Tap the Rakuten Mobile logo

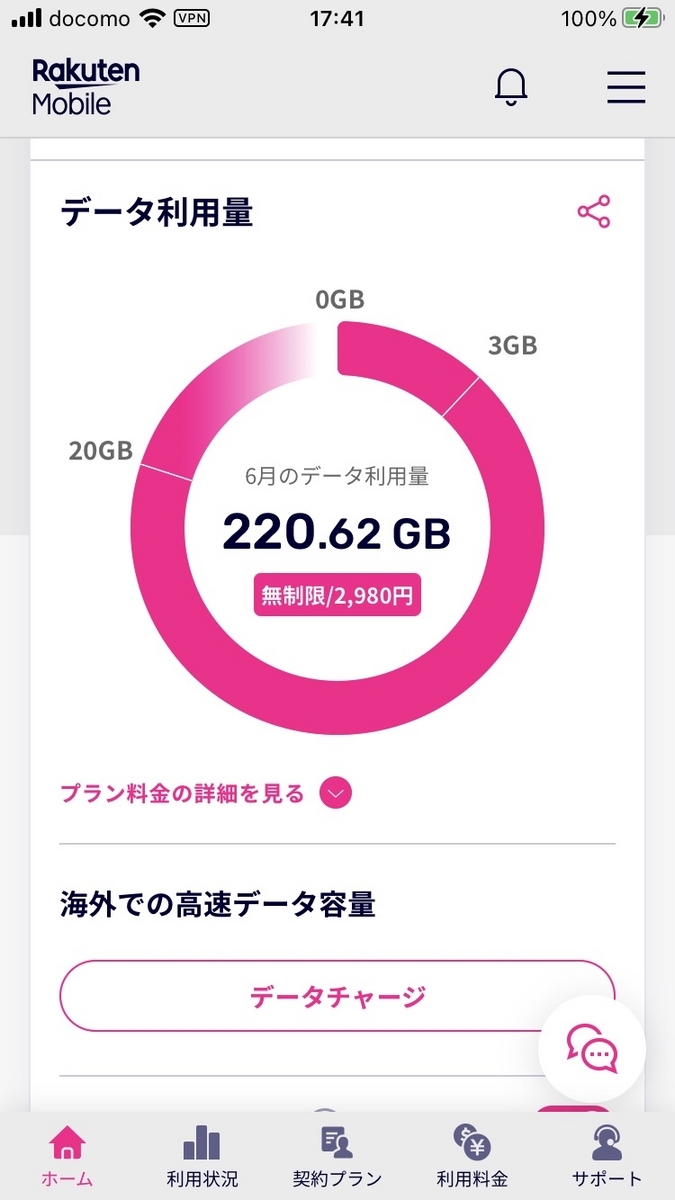86,87
